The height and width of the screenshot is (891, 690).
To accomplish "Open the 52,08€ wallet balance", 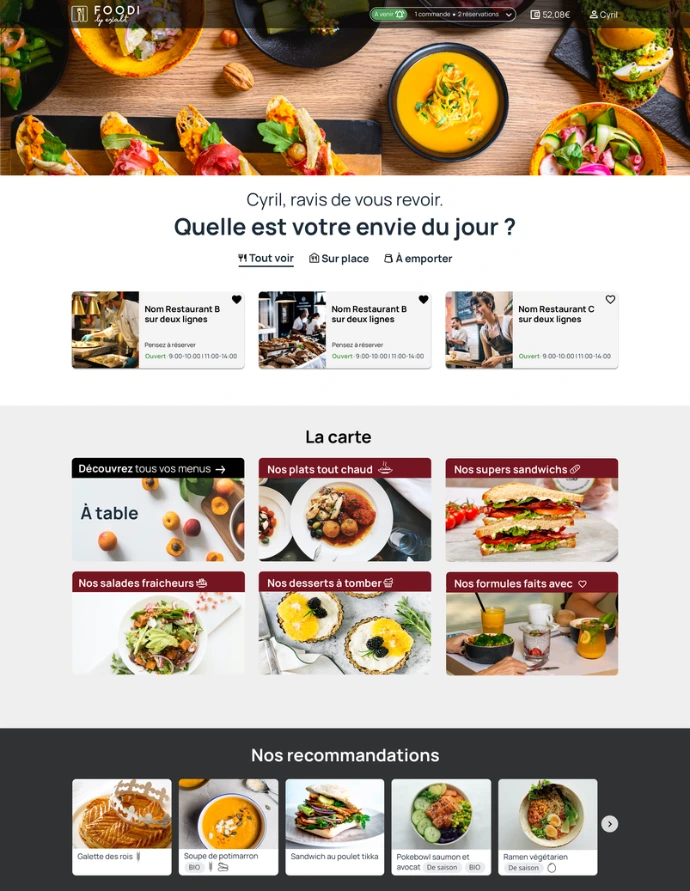I will tap(550, 15).
